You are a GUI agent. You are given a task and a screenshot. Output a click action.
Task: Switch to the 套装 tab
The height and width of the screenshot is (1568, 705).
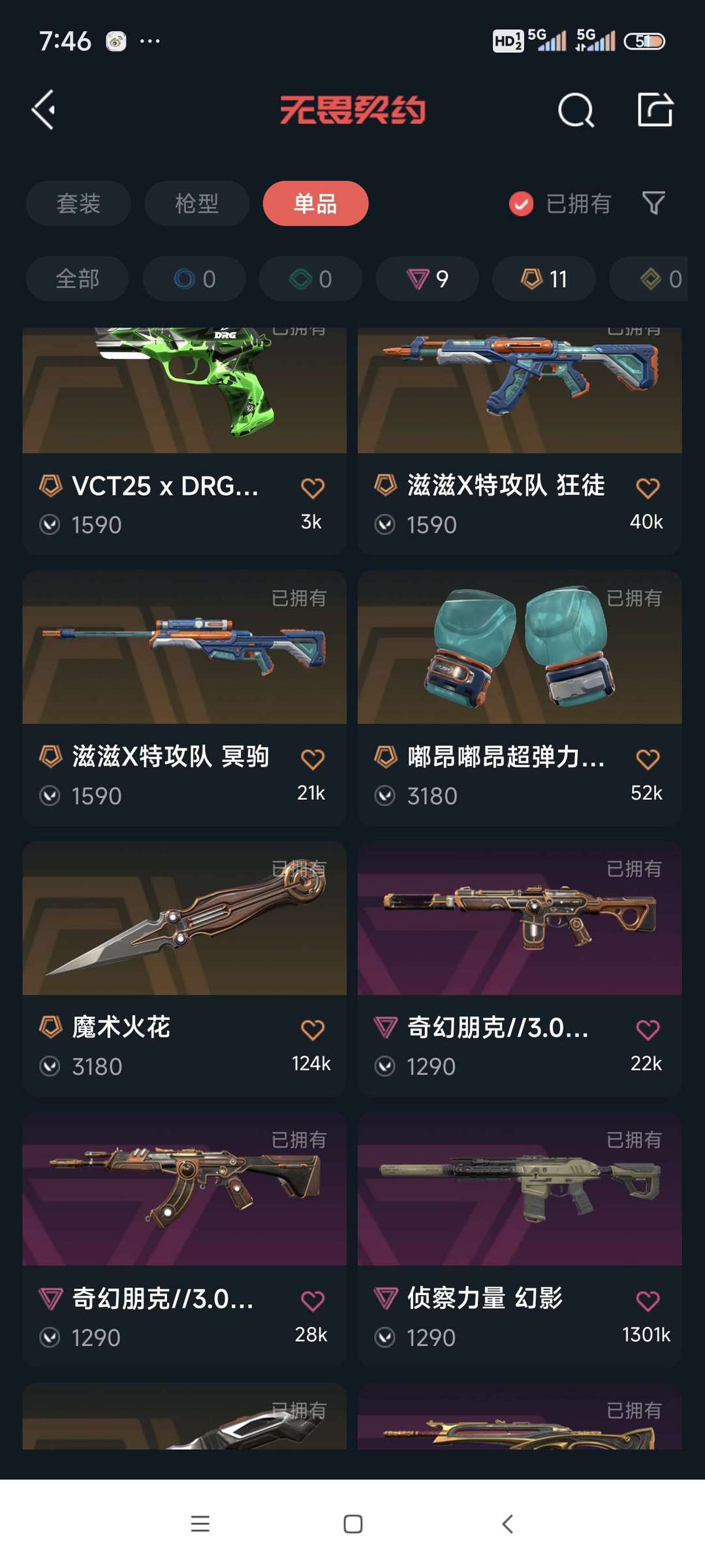pos(78,204)
